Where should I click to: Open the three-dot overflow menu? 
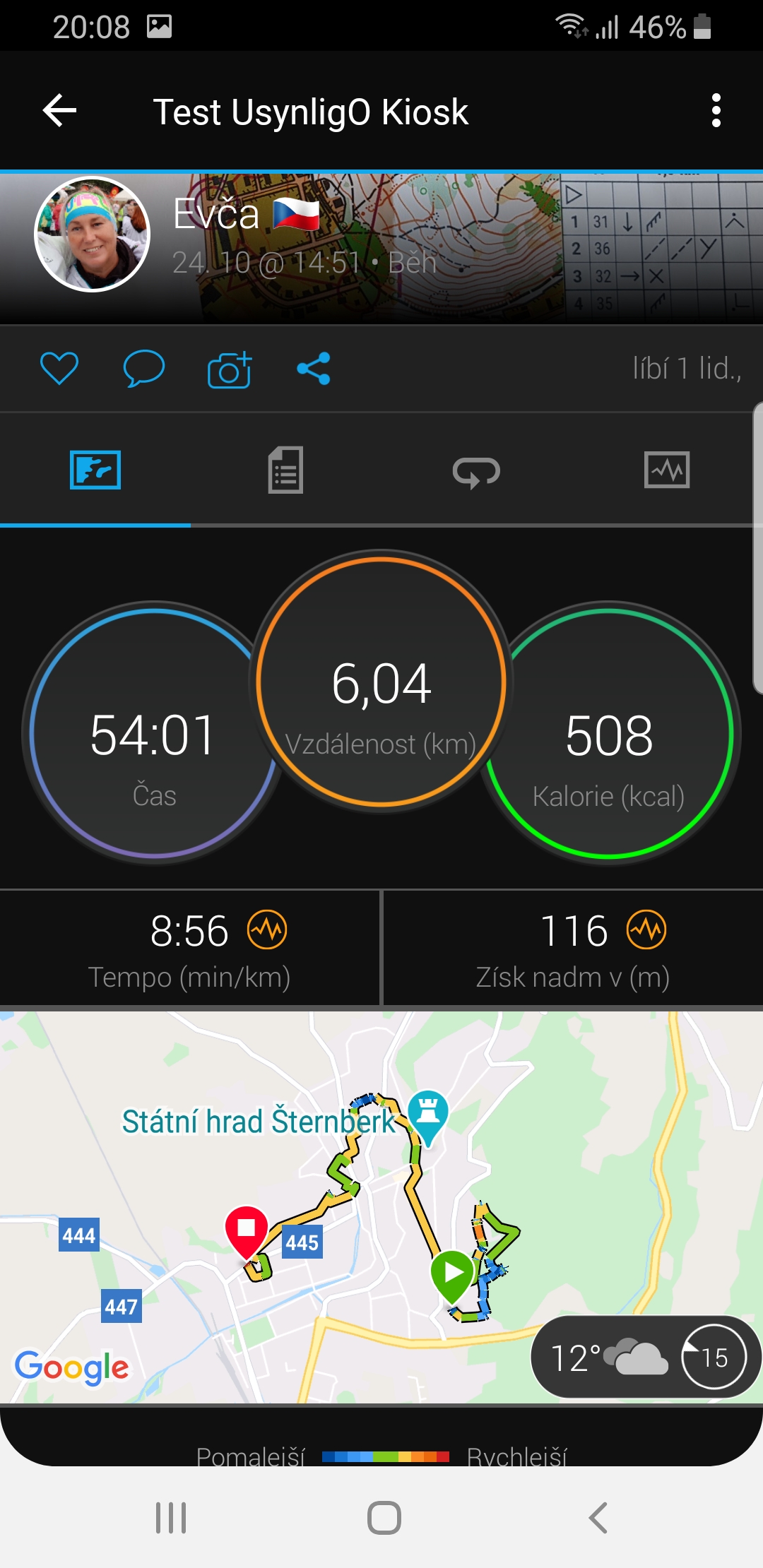click(x=716, y=111)
